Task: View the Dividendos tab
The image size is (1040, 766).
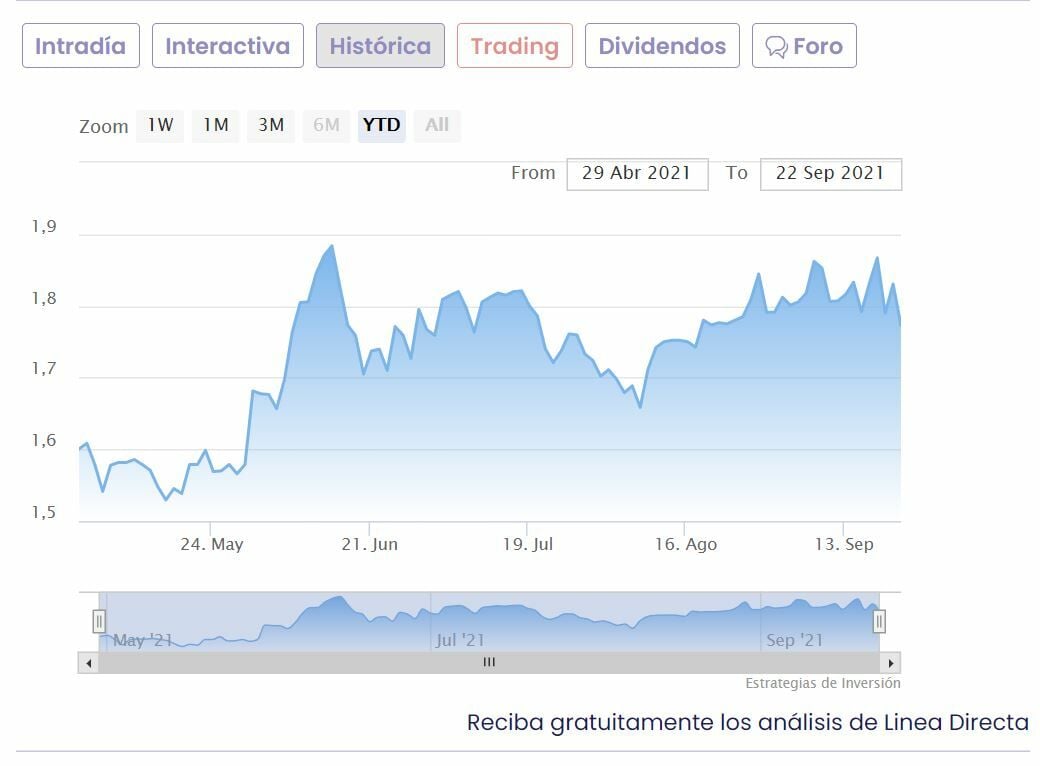Action: pyautogui.click(x=662, y=46)
